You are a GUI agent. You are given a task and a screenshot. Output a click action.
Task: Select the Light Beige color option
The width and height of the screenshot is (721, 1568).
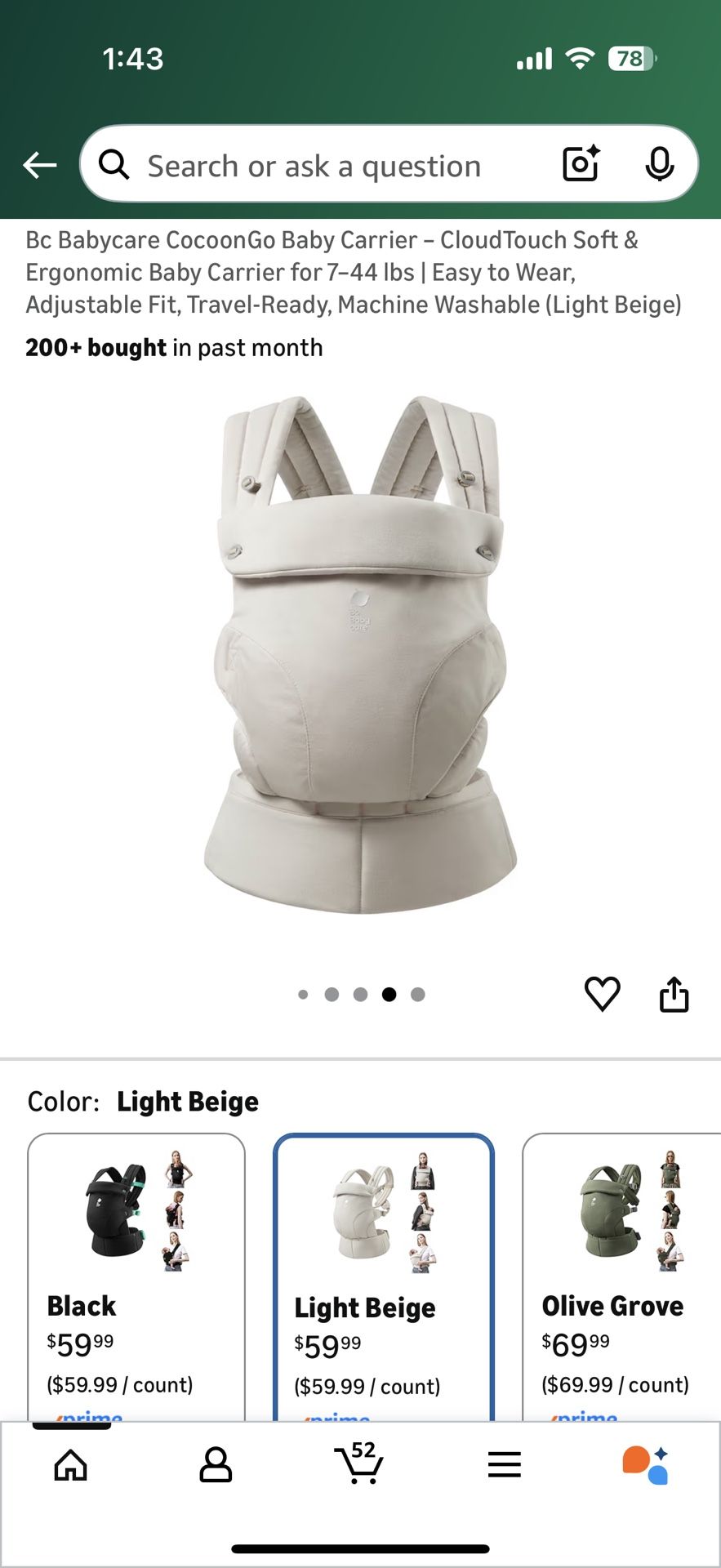pyautogui.click(x=383, y=1274)
